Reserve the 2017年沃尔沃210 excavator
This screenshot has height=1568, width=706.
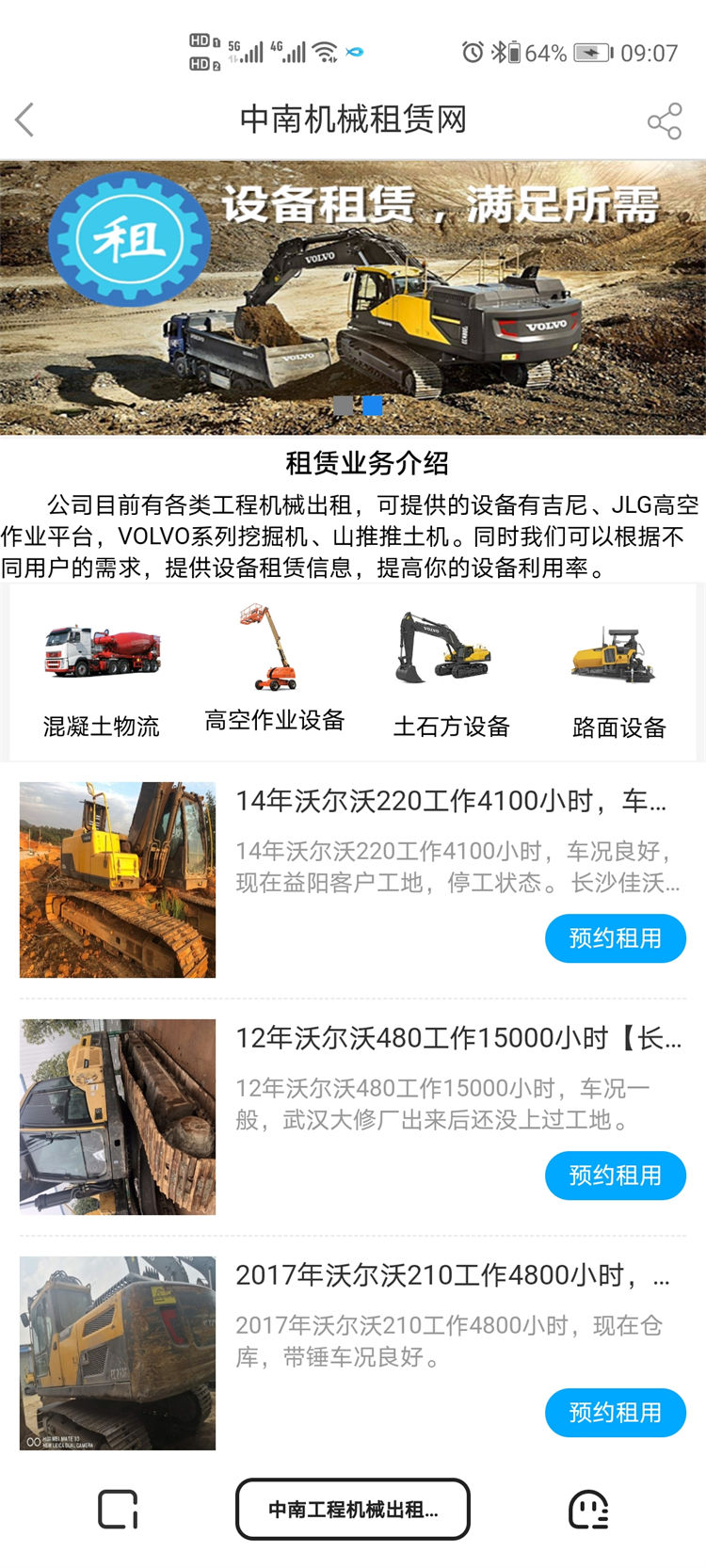[x=616, y=1413]
